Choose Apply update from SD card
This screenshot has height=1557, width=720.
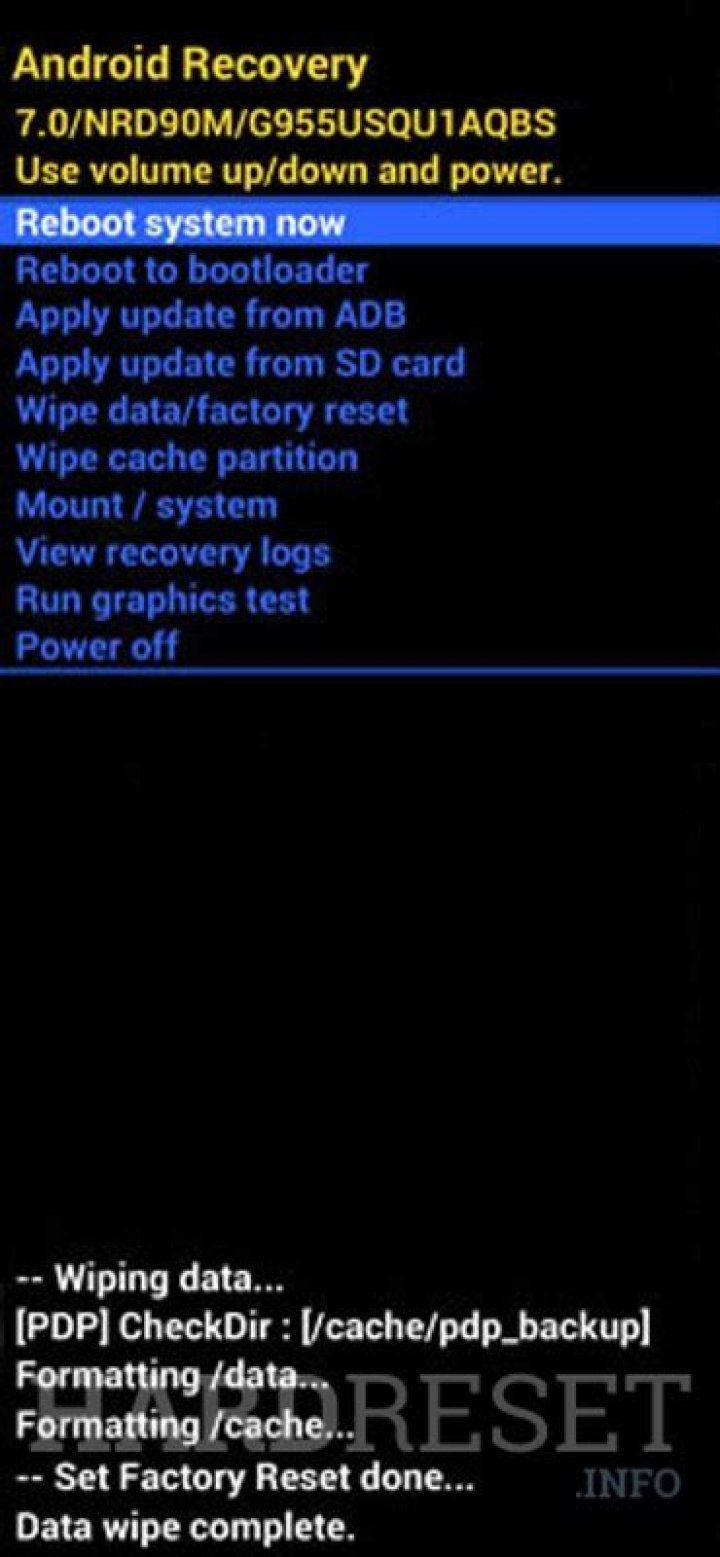coord(240,363)
